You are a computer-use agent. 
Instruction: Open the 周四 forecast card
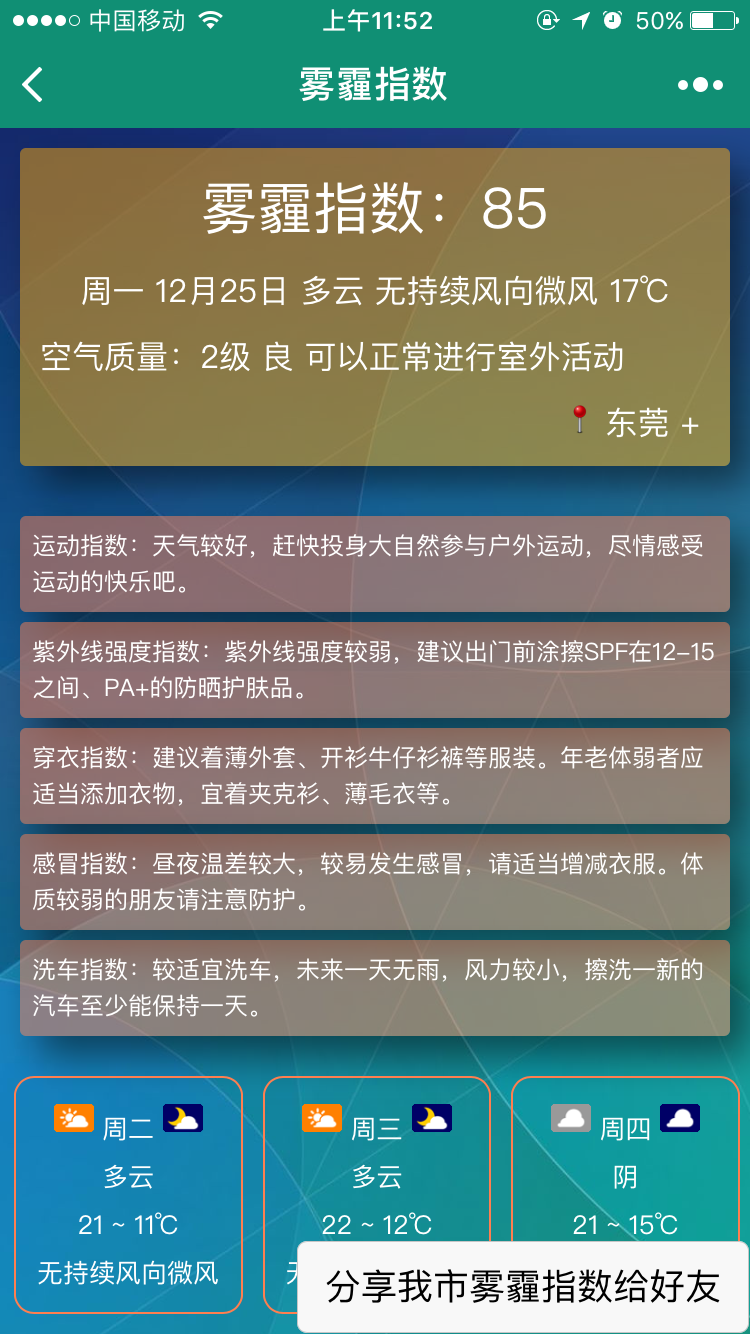[x=625, y=1160]
